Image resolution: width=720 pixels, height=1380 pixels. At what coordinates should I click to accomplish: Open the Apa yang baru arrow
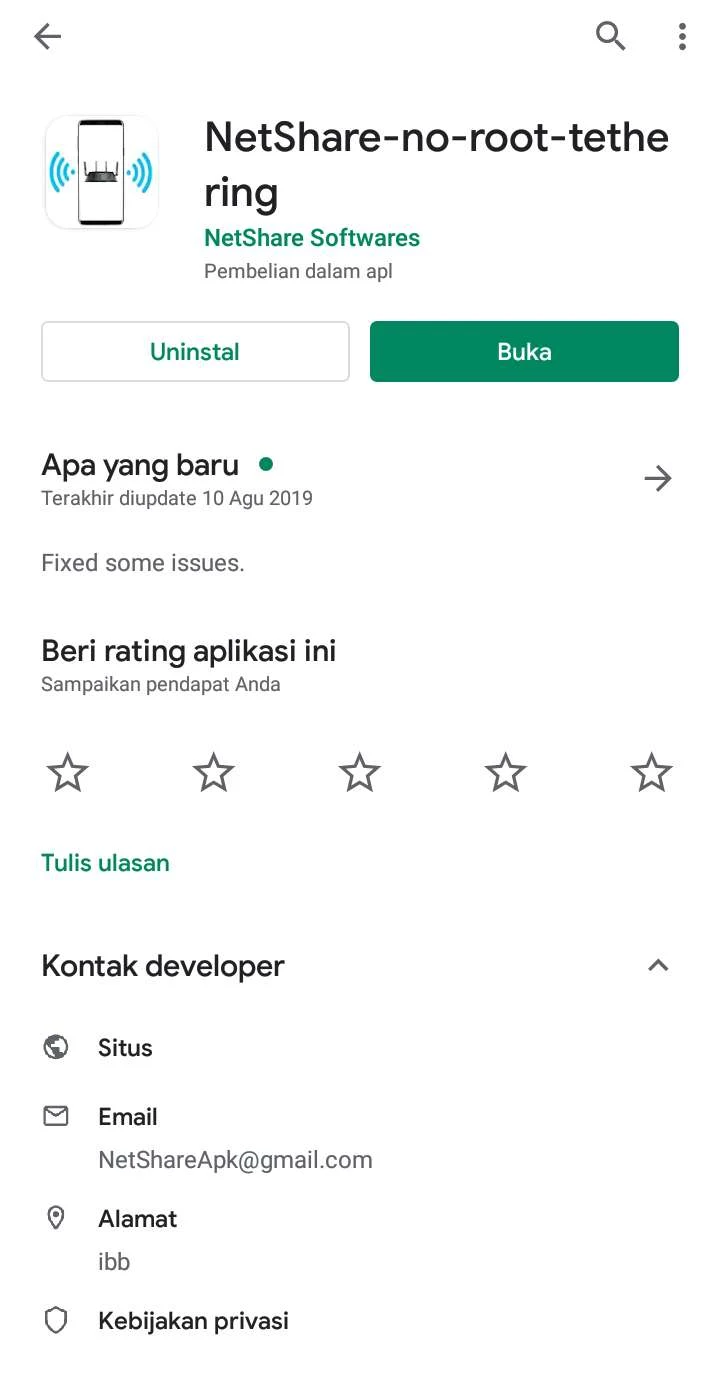[x=657, y=479]
